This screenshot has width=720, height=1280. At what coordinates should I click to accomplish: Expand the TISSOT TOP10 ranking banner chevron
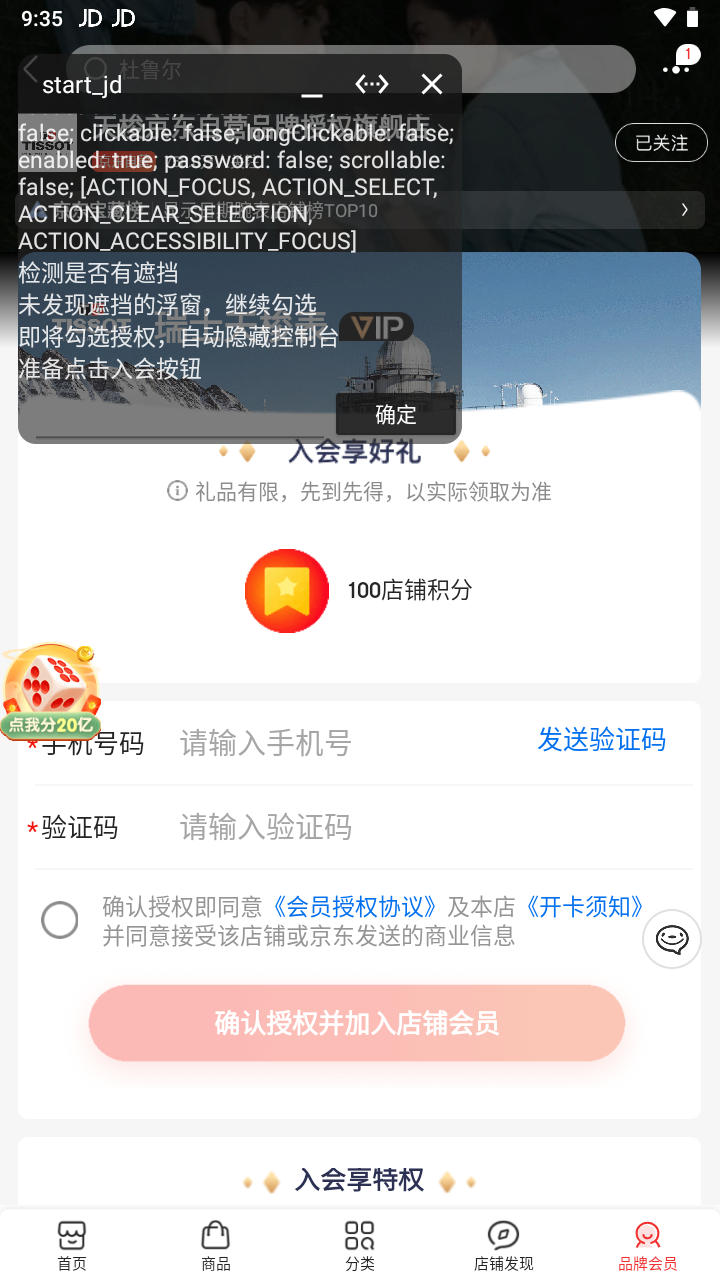click(x=684, y=209)
